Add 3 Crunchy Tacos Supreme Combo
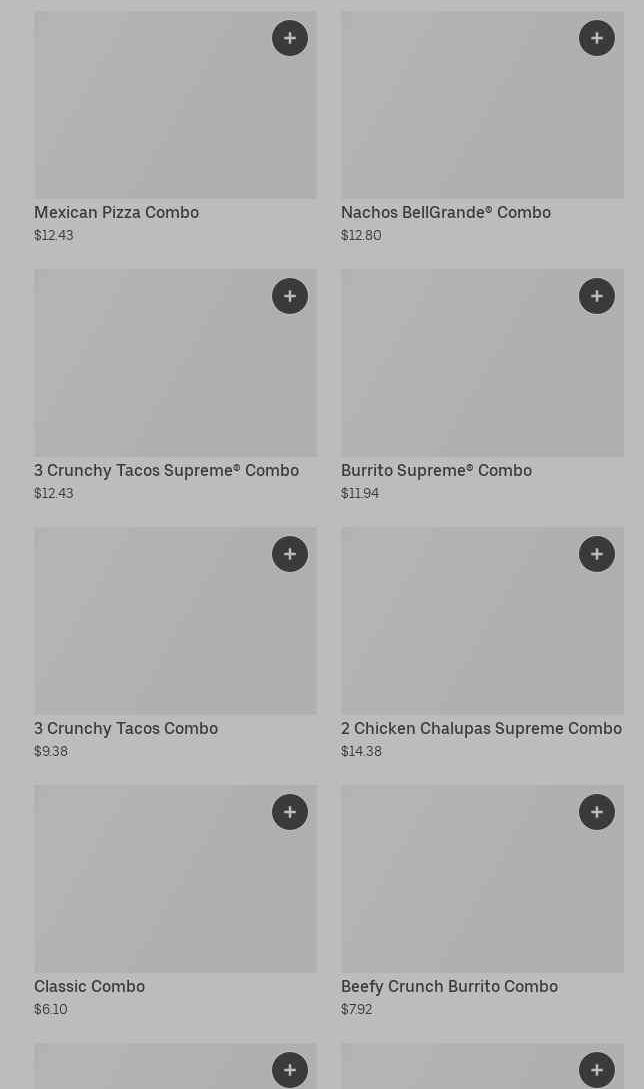The width and height of the screenshot is (644, 1089). pyautogui.click(x=290, y=296)
